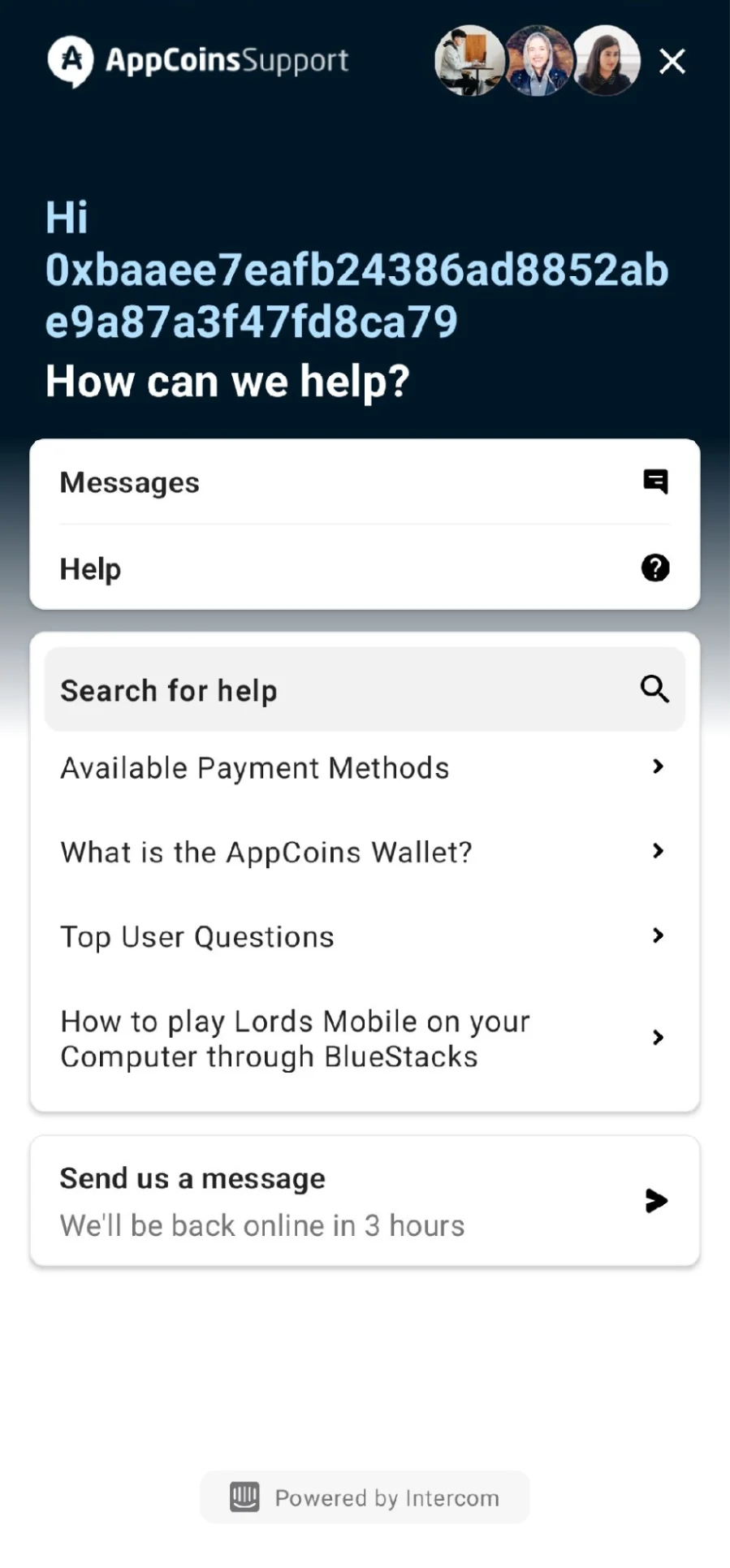Click the Intercom keyboard icon in footer

[244, 1497]
